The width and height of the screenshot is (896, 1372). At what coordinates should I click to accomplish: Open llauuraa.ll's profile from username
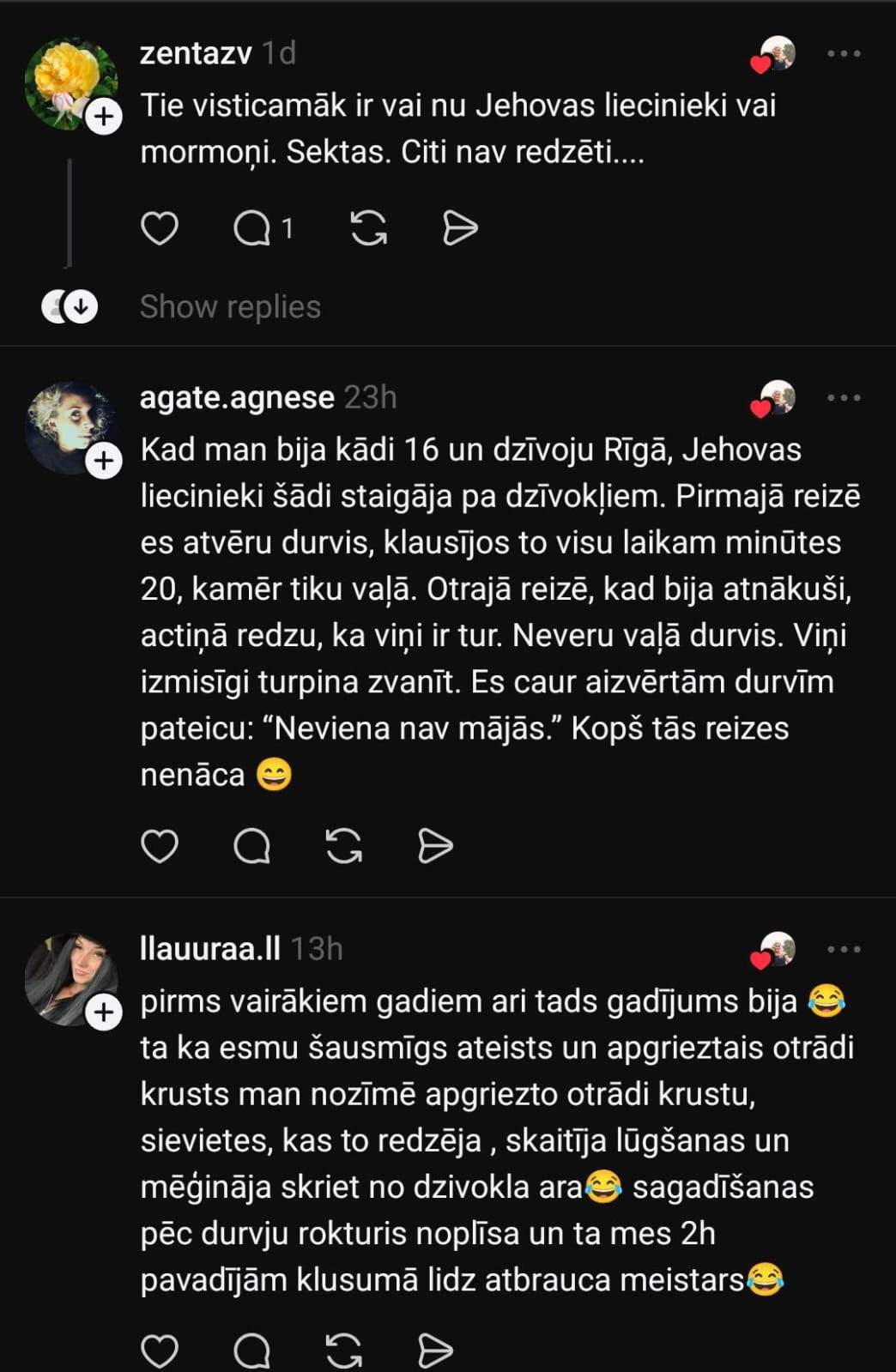[x=210, y=948]
